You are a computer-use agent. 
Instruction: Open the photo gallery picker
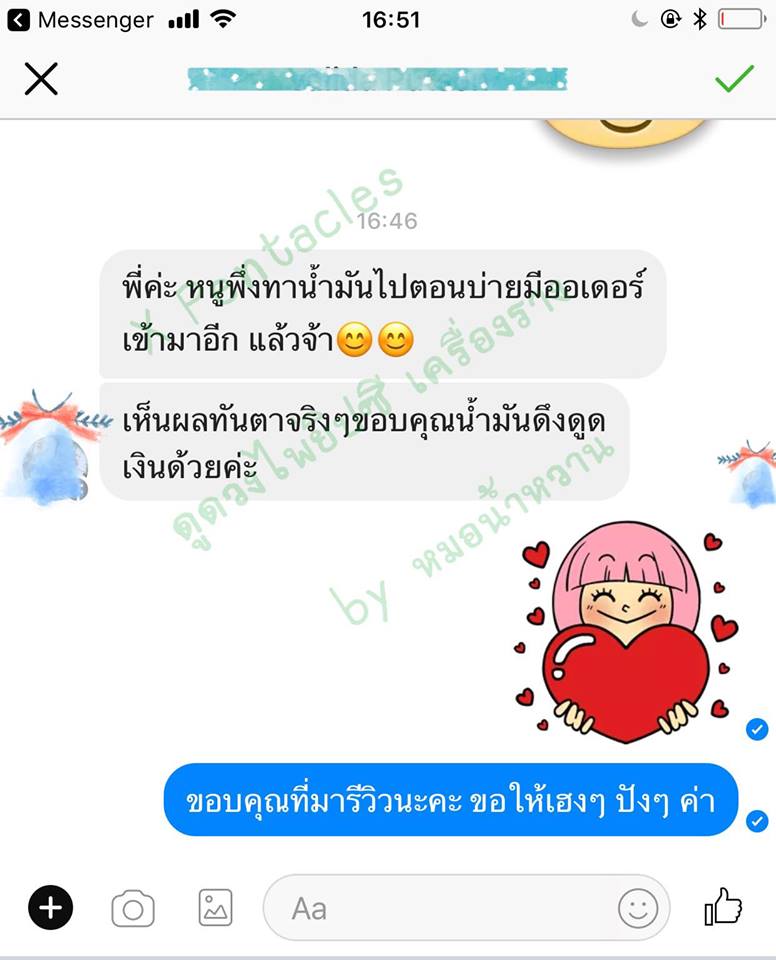(215, 908)
